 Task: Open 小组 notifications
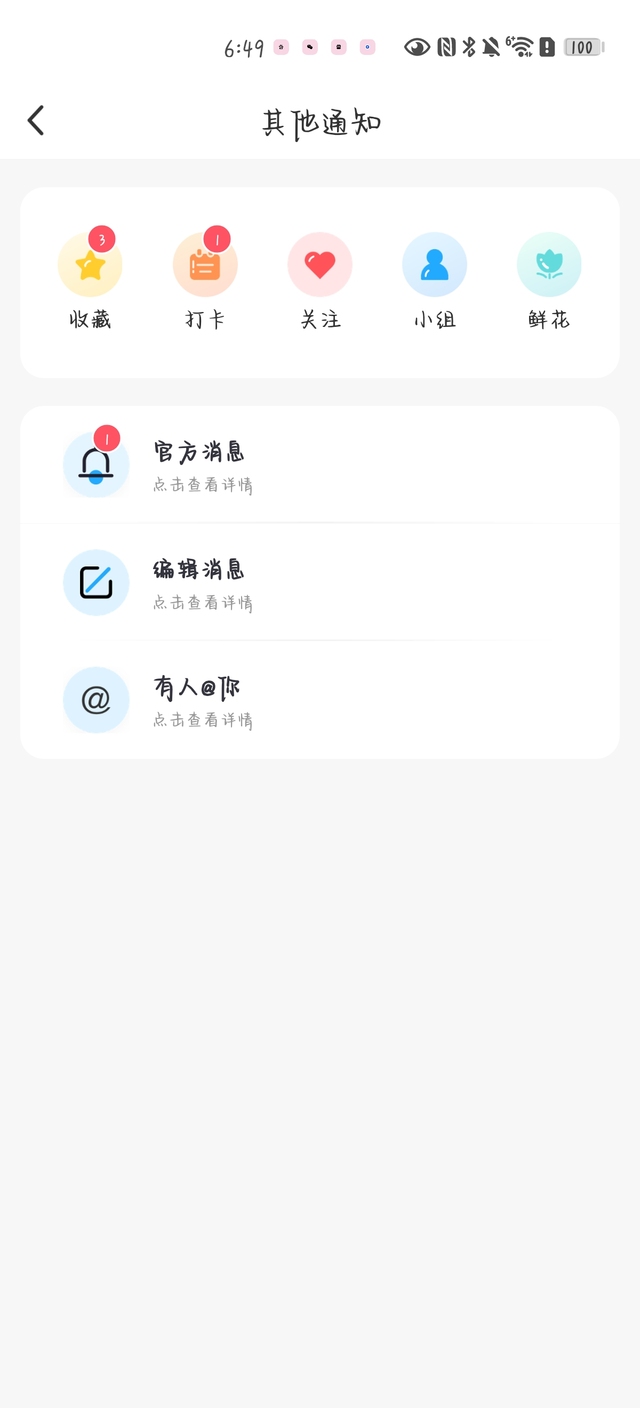tap(434, 280)
